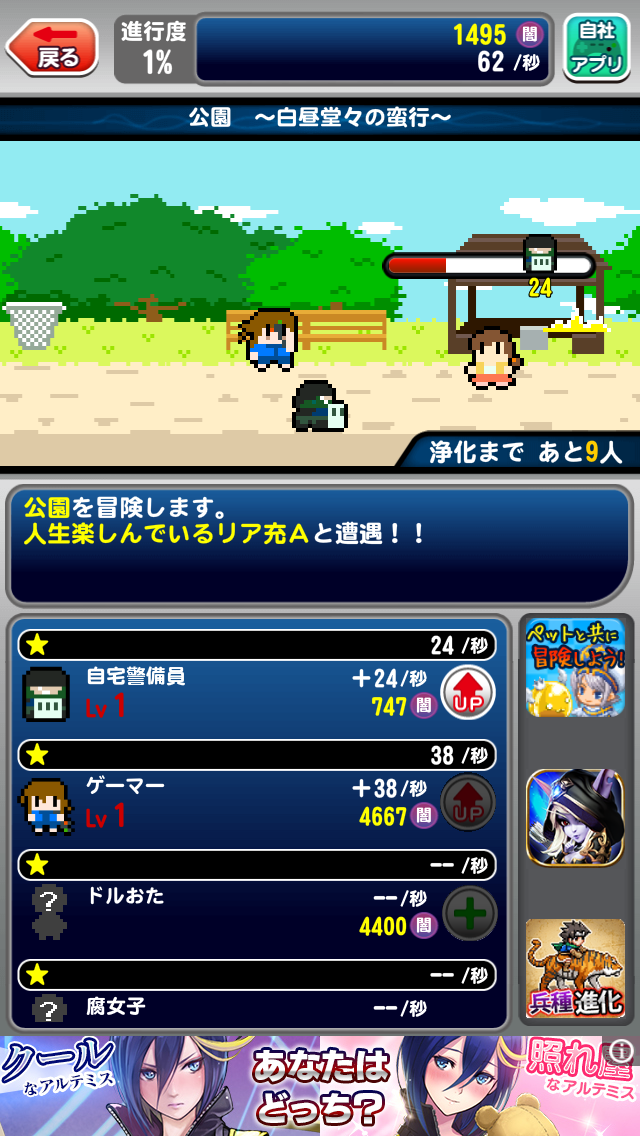Tap the UP button for ゲーマー
This screenshot has height=1136, width=640.
pos(468,801)
